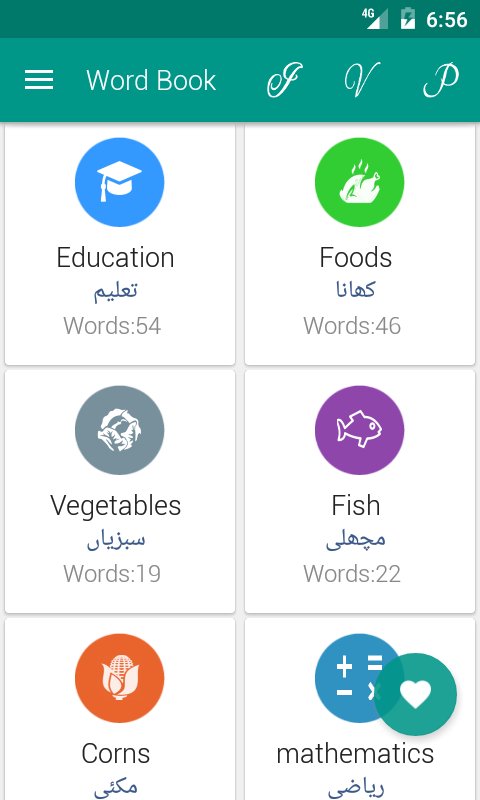This screenshot has width=480, height=800.
Task: Open the Corns category card
Action: tap(120, 709)
